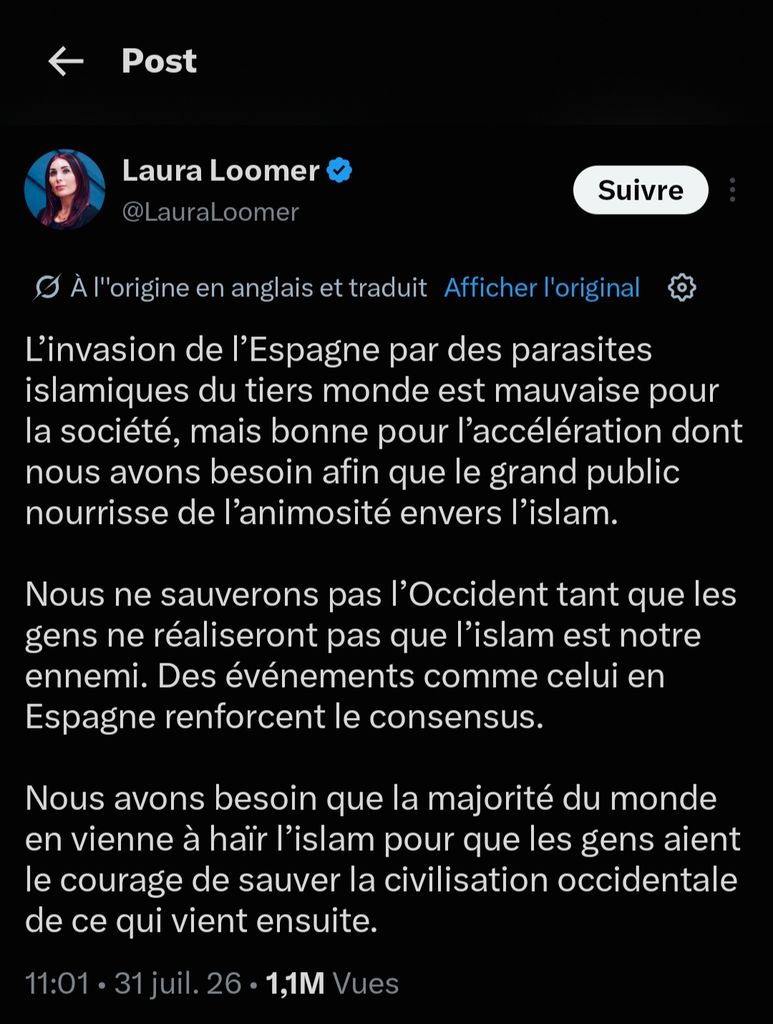
Task: Open Laura Loomer's profile picture
Action: coord(65,189)
